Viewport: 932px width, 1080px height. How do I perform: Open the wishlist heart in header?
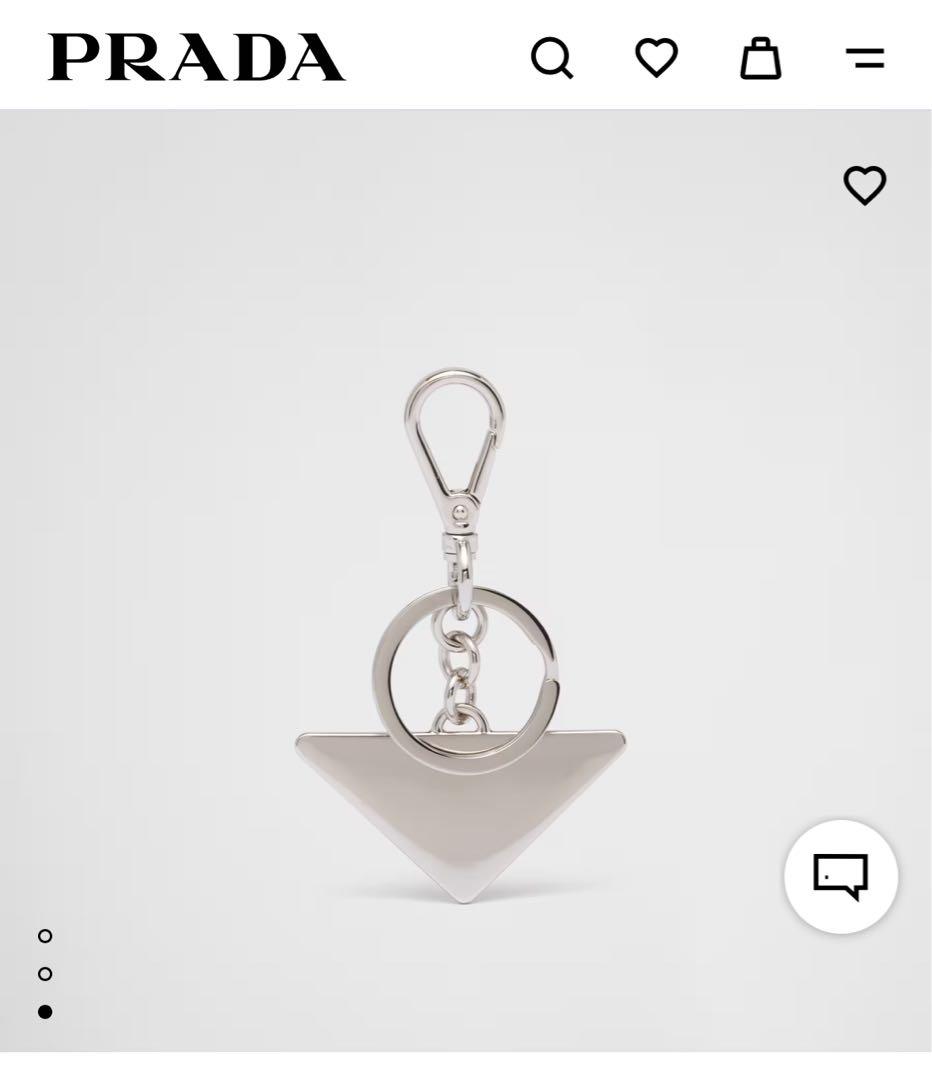[657, 58]
